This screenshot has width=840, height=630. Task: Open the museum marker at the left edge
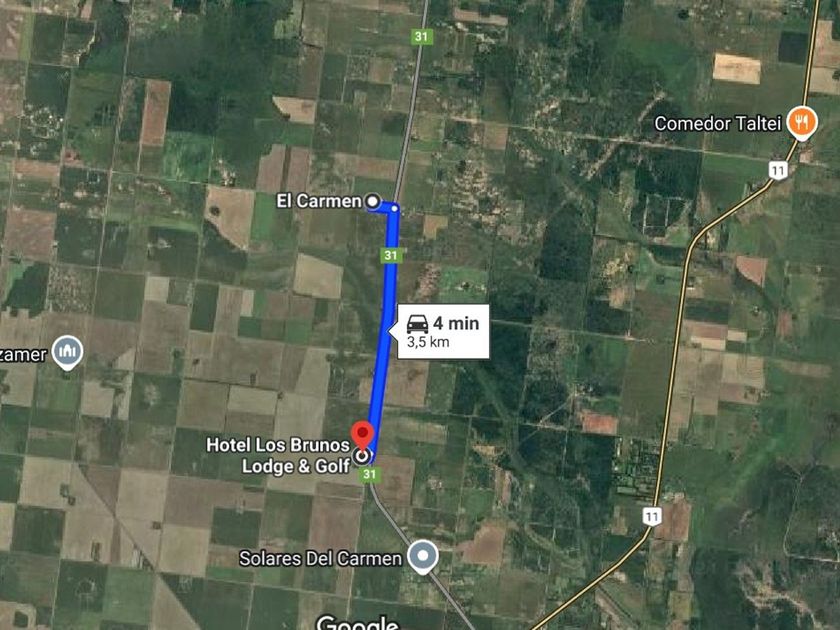68,351
